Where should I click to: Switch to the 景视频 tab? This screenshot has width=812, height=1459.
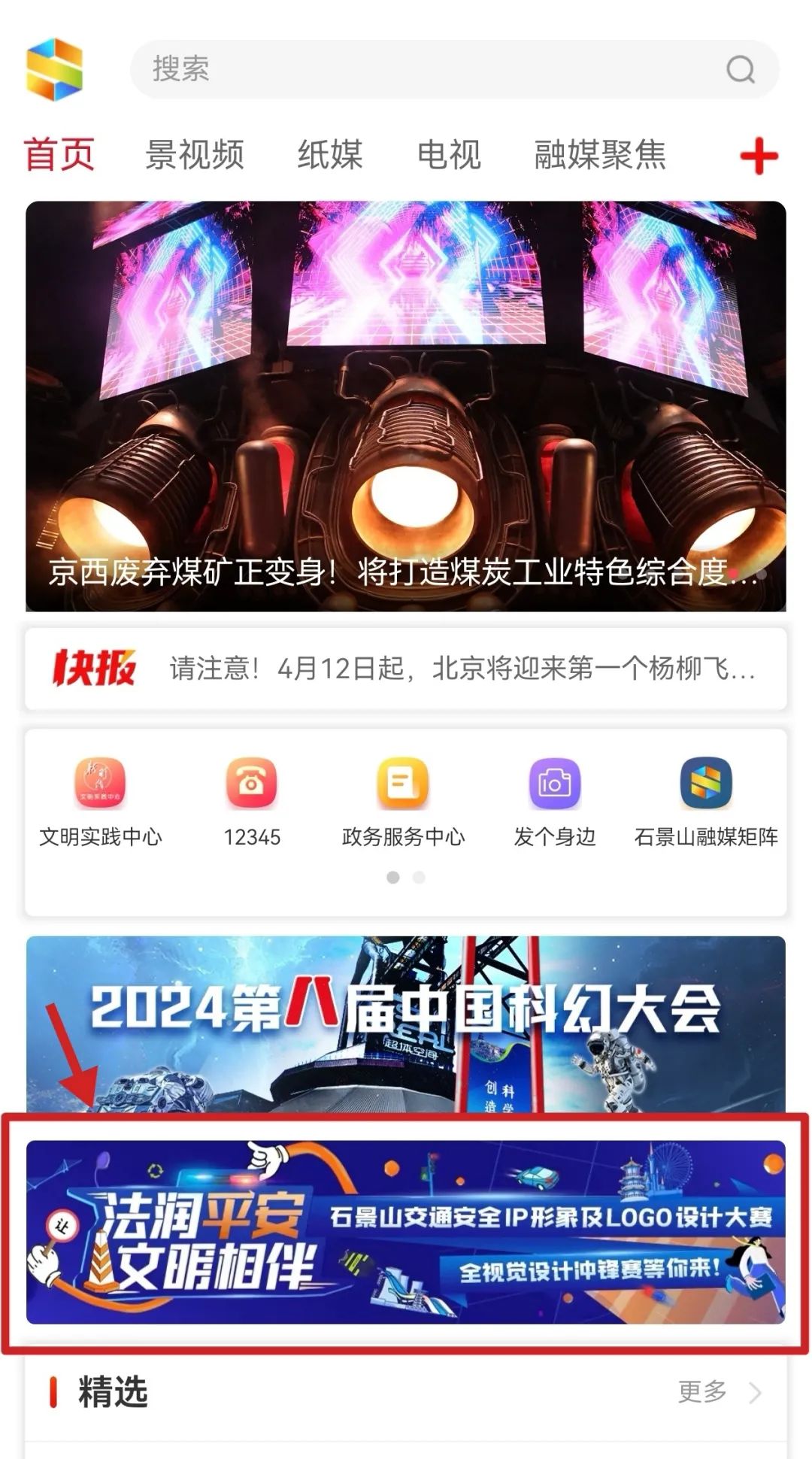(x=195, y=155)
